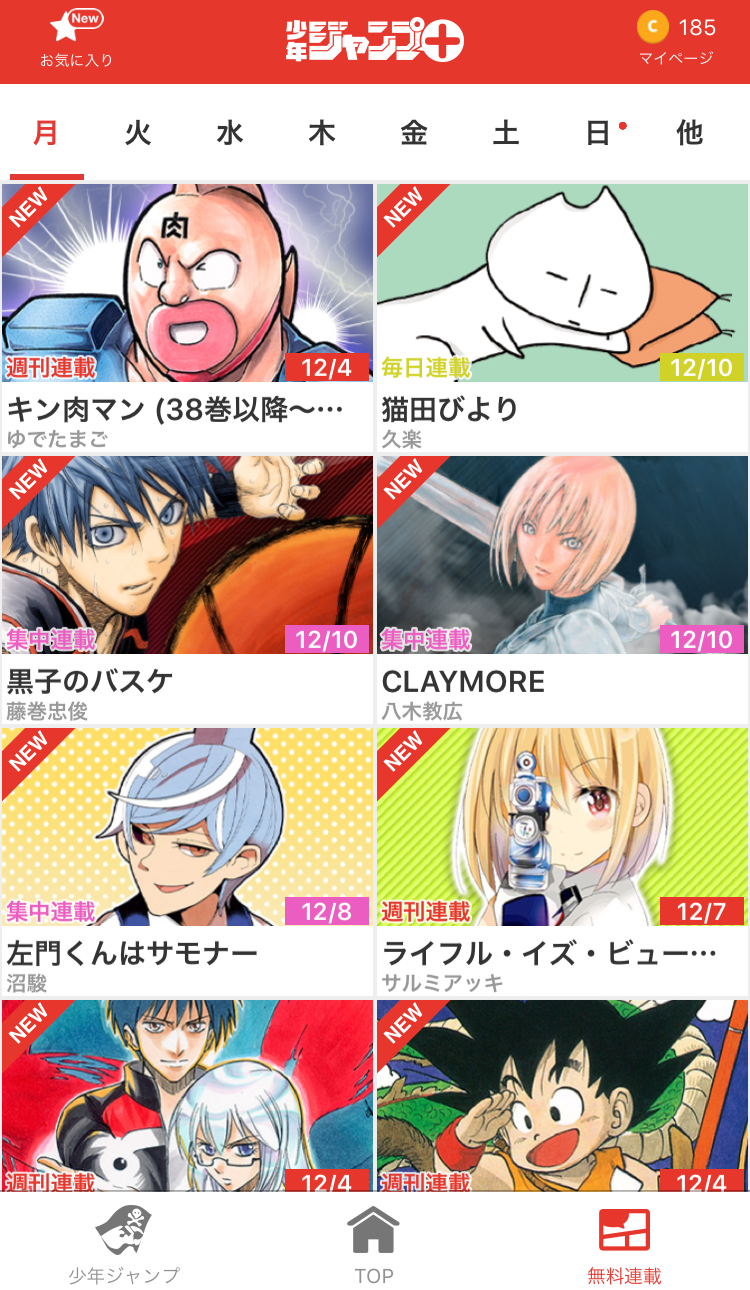Open the キン肉マン manga

187,318
